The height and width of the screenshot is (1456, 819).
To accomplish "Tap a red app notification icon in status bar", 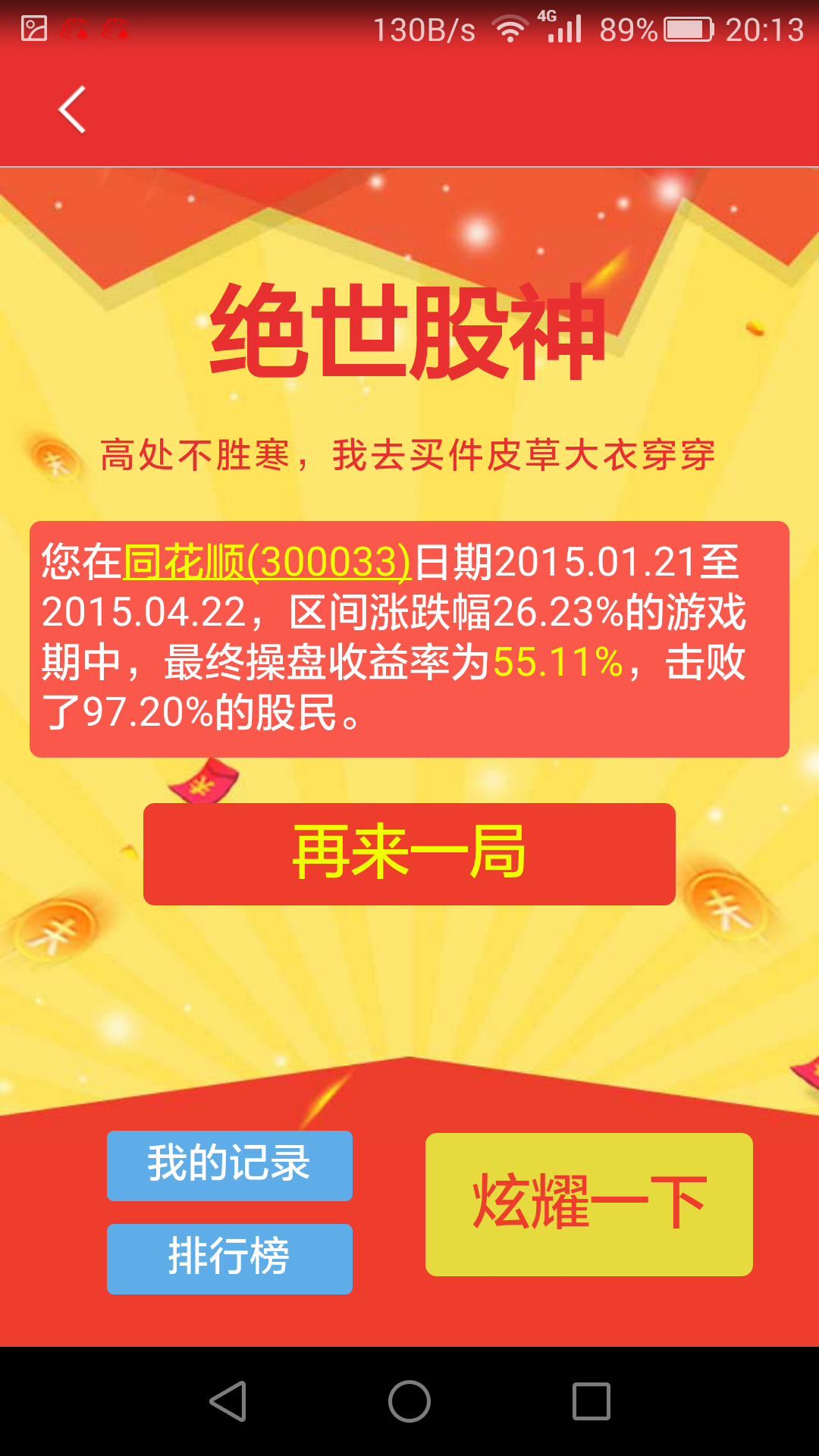I will coord(76,30).
